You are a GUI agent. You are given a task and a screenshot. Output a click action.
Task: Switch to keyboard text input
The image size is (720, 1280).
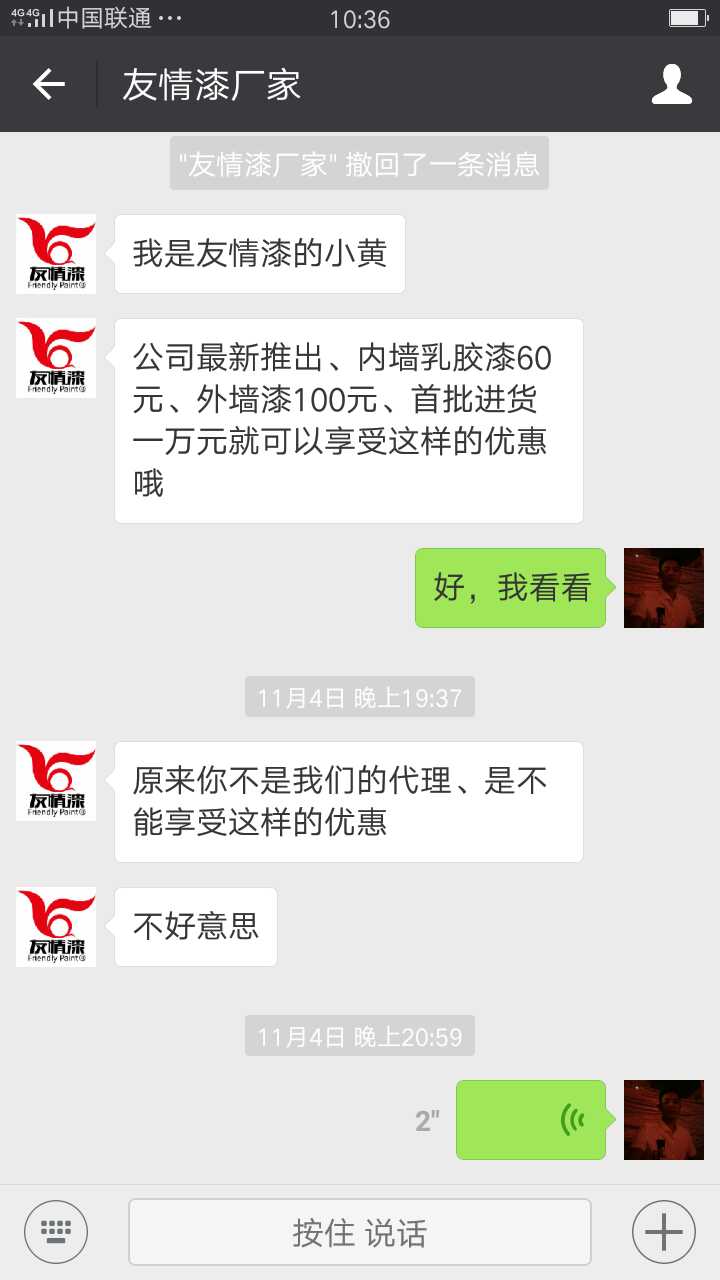[56, 1232]
